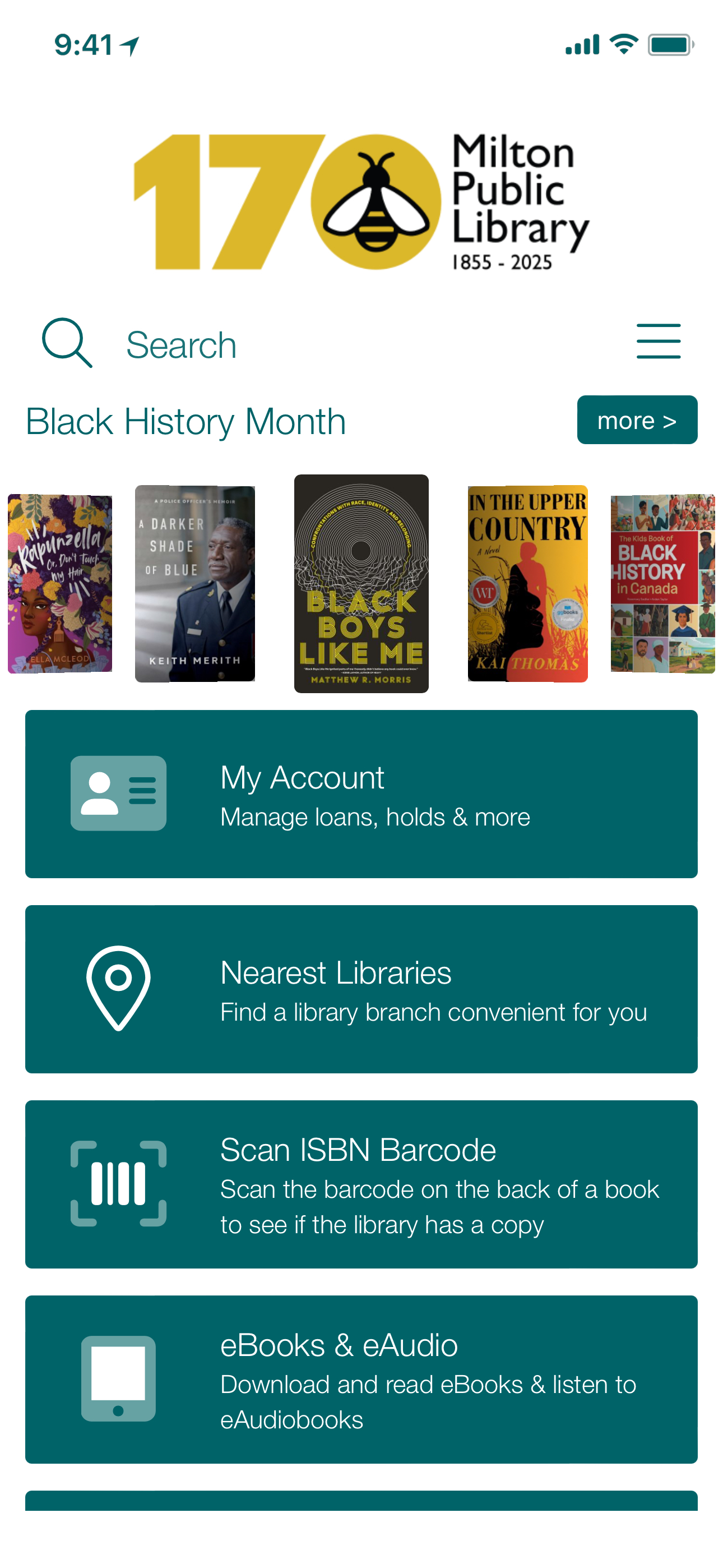
Task: Open My Account
Action: tap(361, 794)
